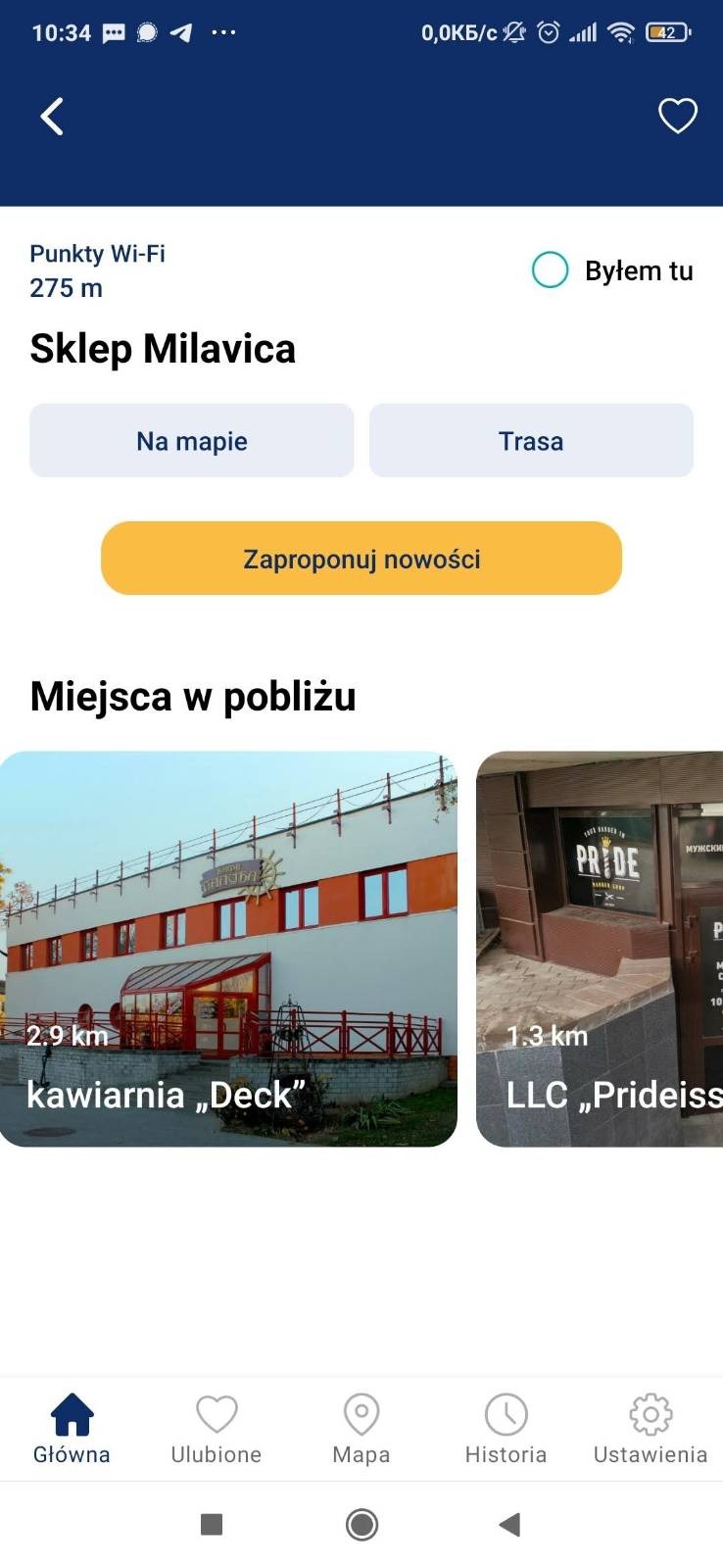
Task: Go to the Historia tab
Action: click(x=506, y=1429)
